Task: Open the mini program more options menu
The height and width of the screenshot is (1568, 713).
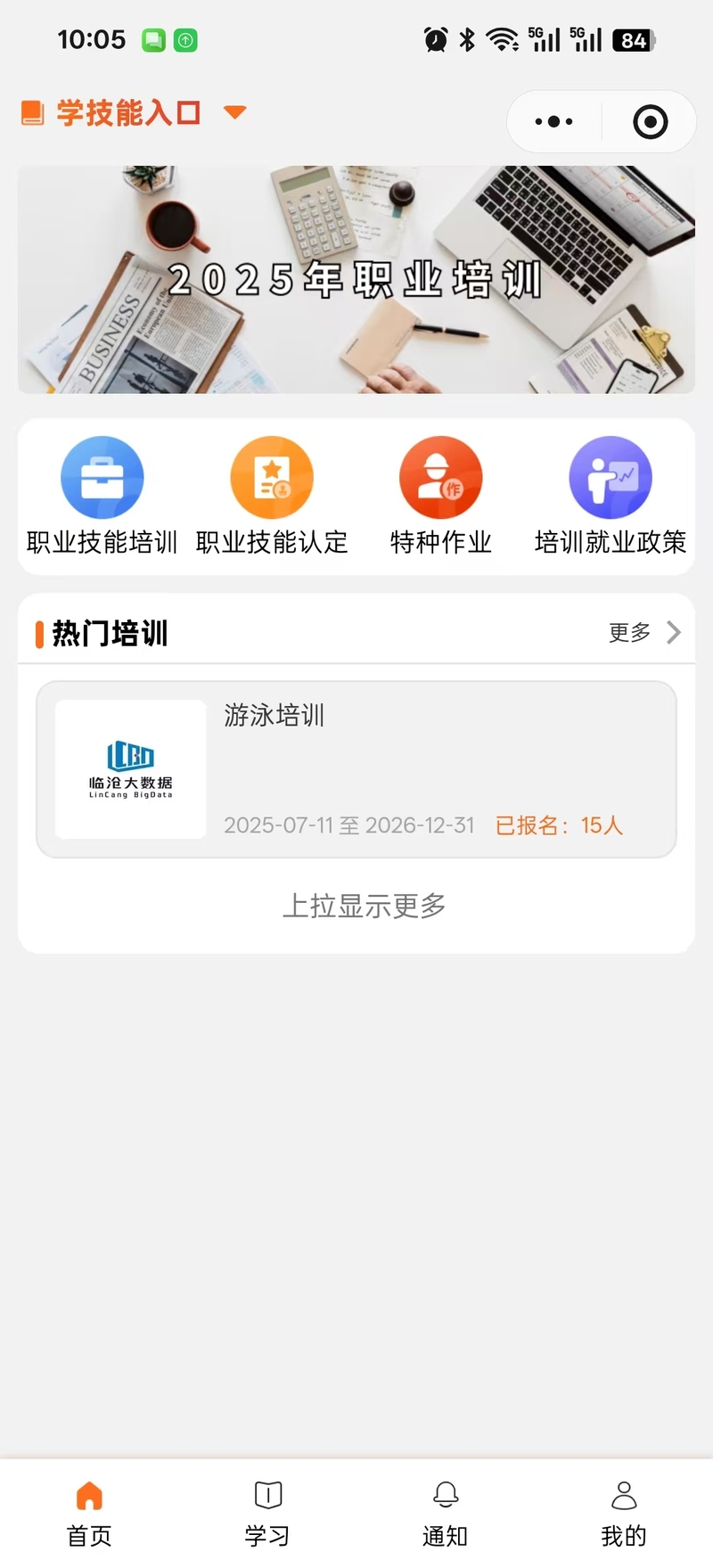Action: click(553, 122)
